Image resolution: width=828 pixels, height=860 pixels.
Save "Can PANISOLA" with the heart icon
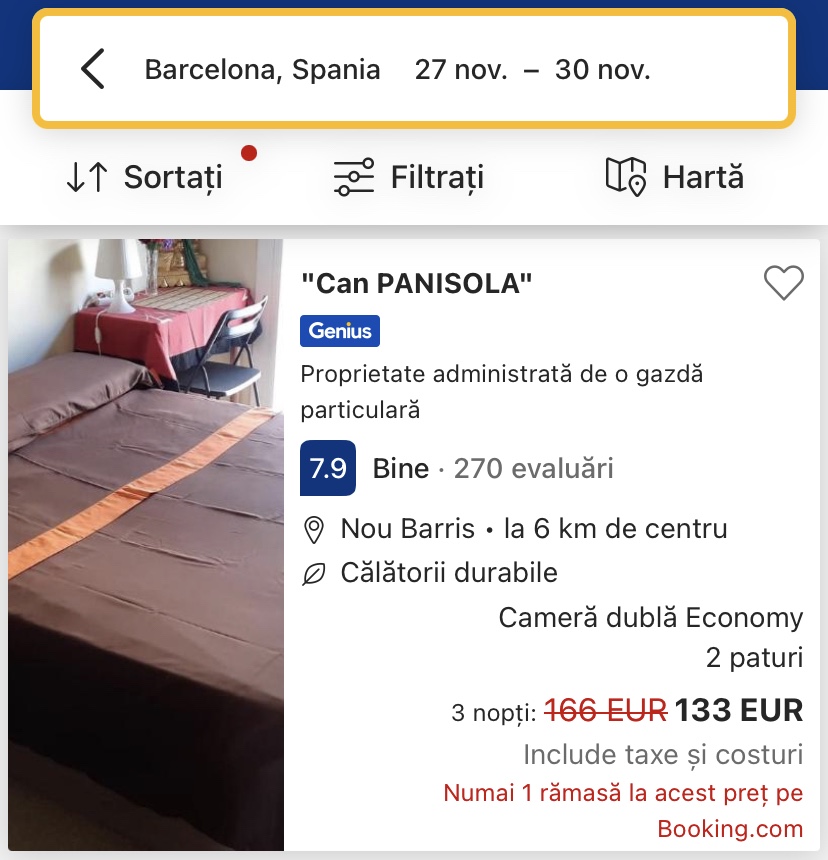tap(783, 284)
